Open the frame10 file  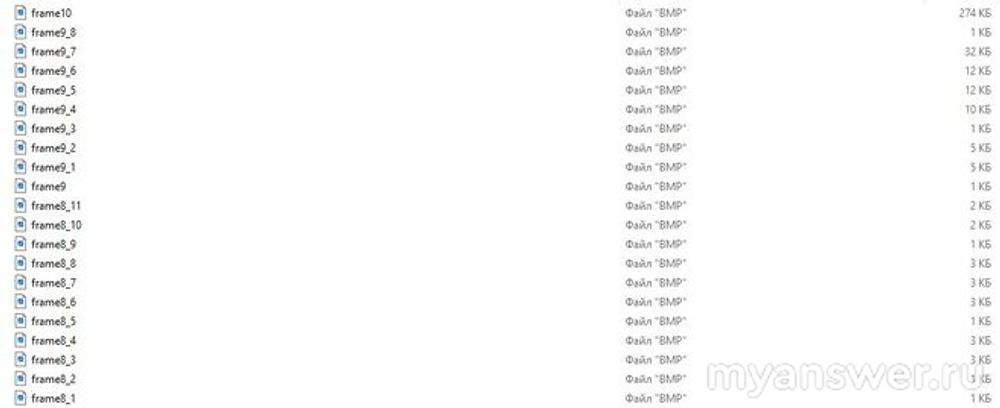(51, 13)
